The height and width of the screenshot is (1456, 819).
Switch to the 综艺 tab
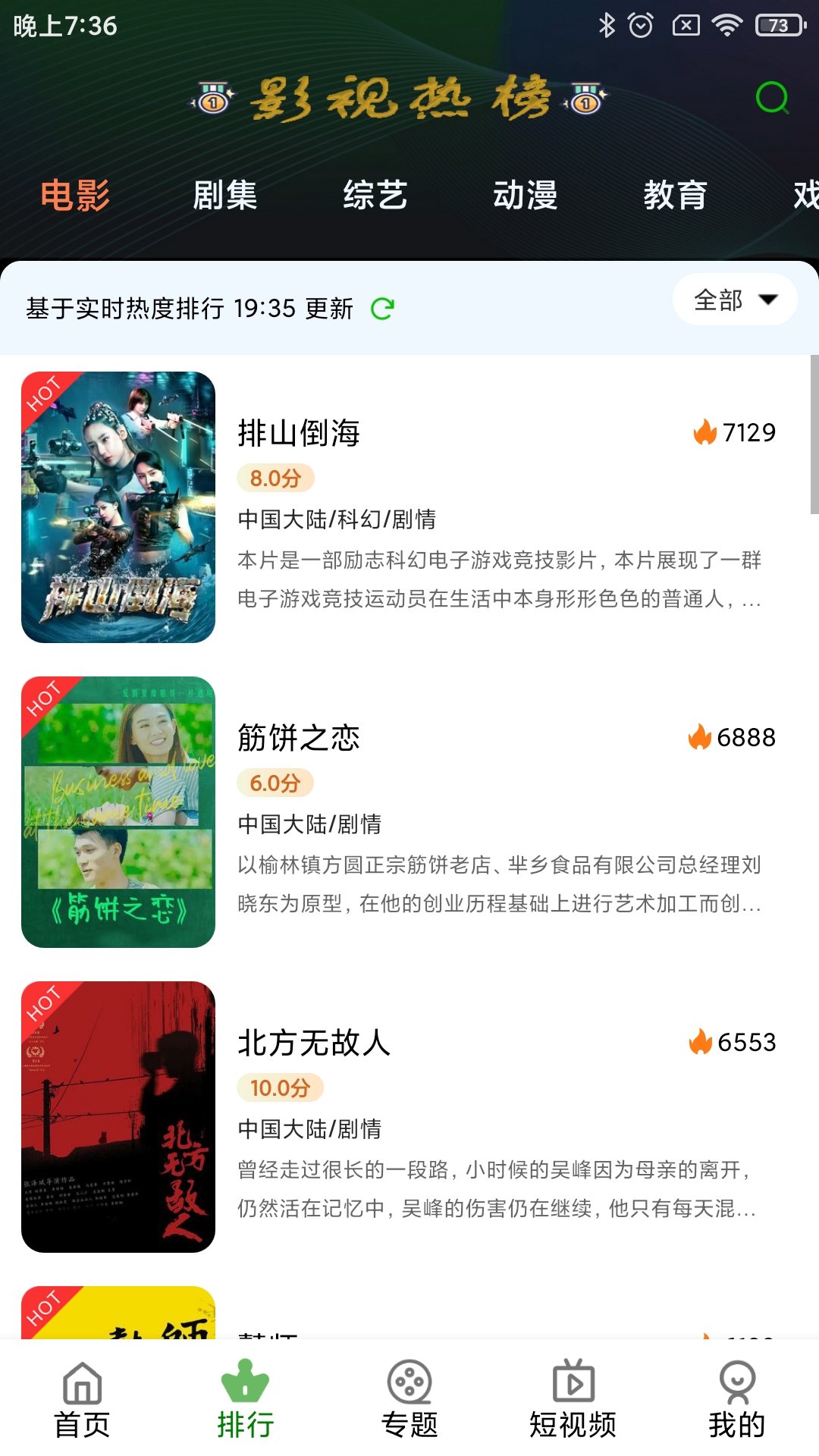(x=375, y=195)
